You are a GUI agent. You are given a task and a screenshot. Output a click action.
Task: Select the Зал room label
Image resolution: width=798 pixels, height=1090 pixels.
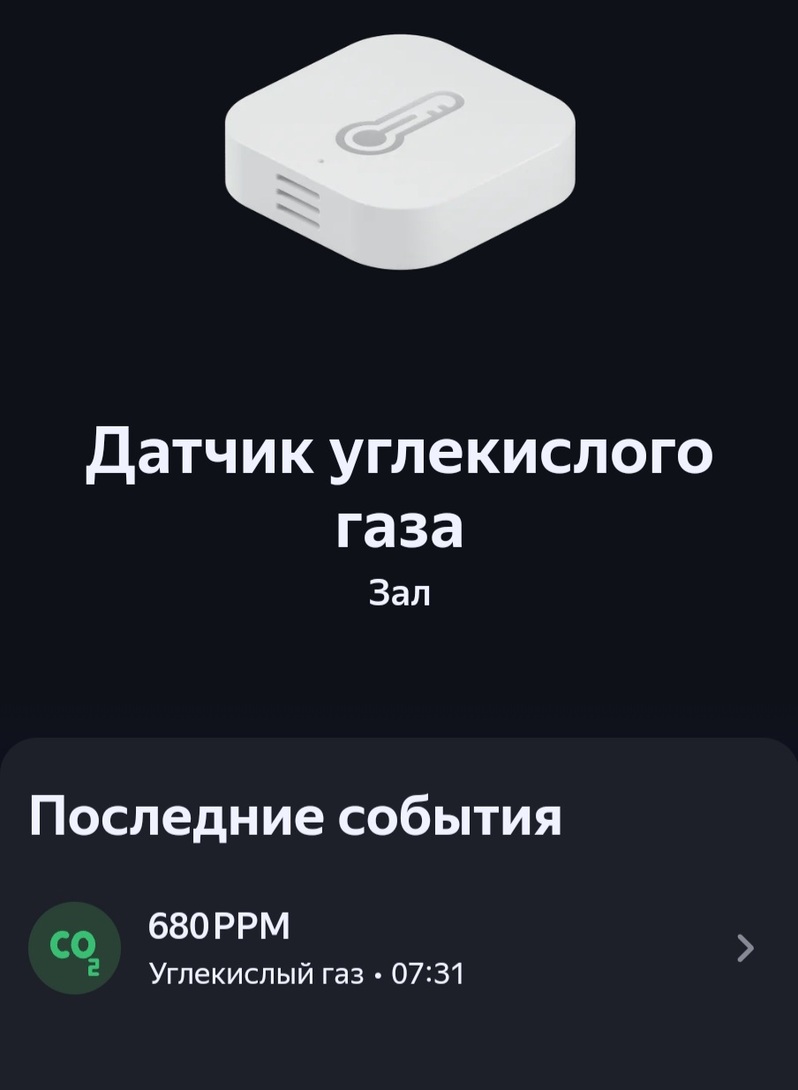coord(399,592)
